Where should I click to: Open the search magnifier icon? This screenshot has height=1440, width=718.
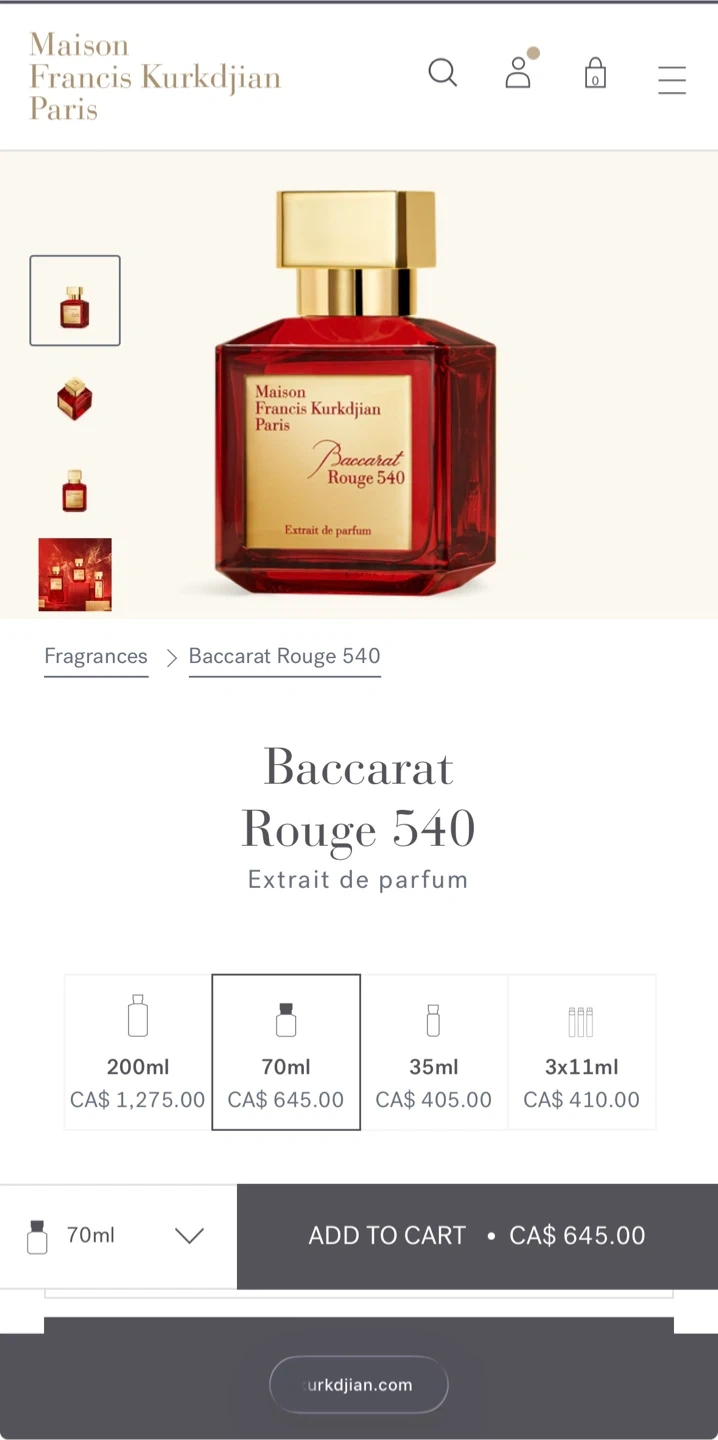[442, 73]
